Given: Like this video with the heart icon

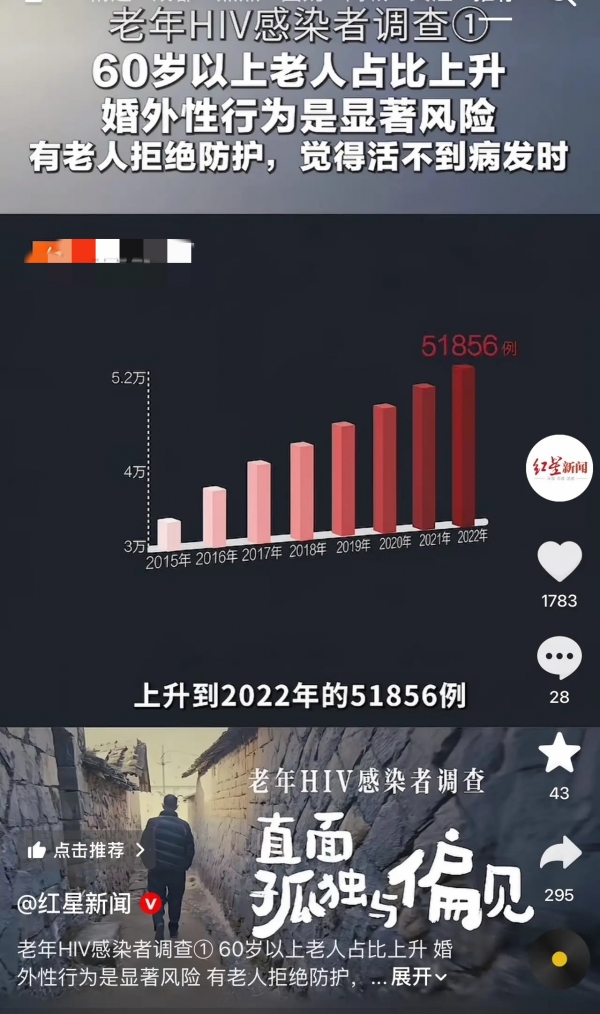Looking at the screenshot, I should [559, 561].
